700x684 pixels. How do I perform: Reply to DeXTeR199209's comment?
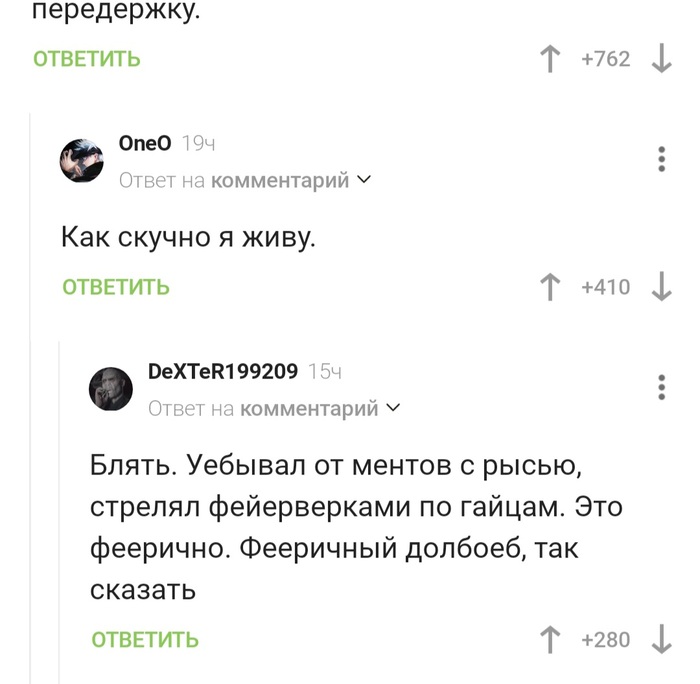[x=145, y=640]
